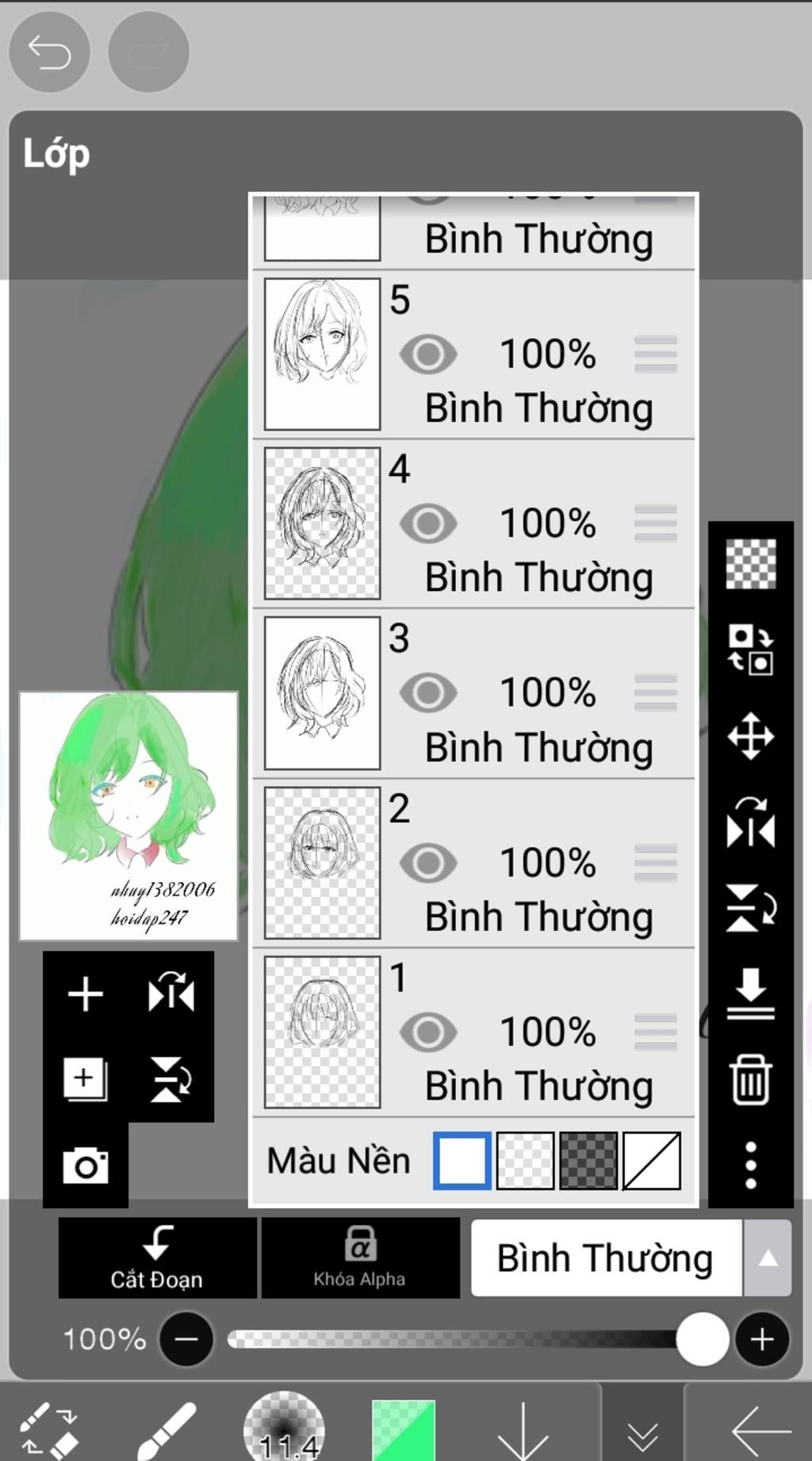Image resolution: width=812 pixels, height=1461 pixels.
Task: Add a new layer
Action: (x=86, y=994)
